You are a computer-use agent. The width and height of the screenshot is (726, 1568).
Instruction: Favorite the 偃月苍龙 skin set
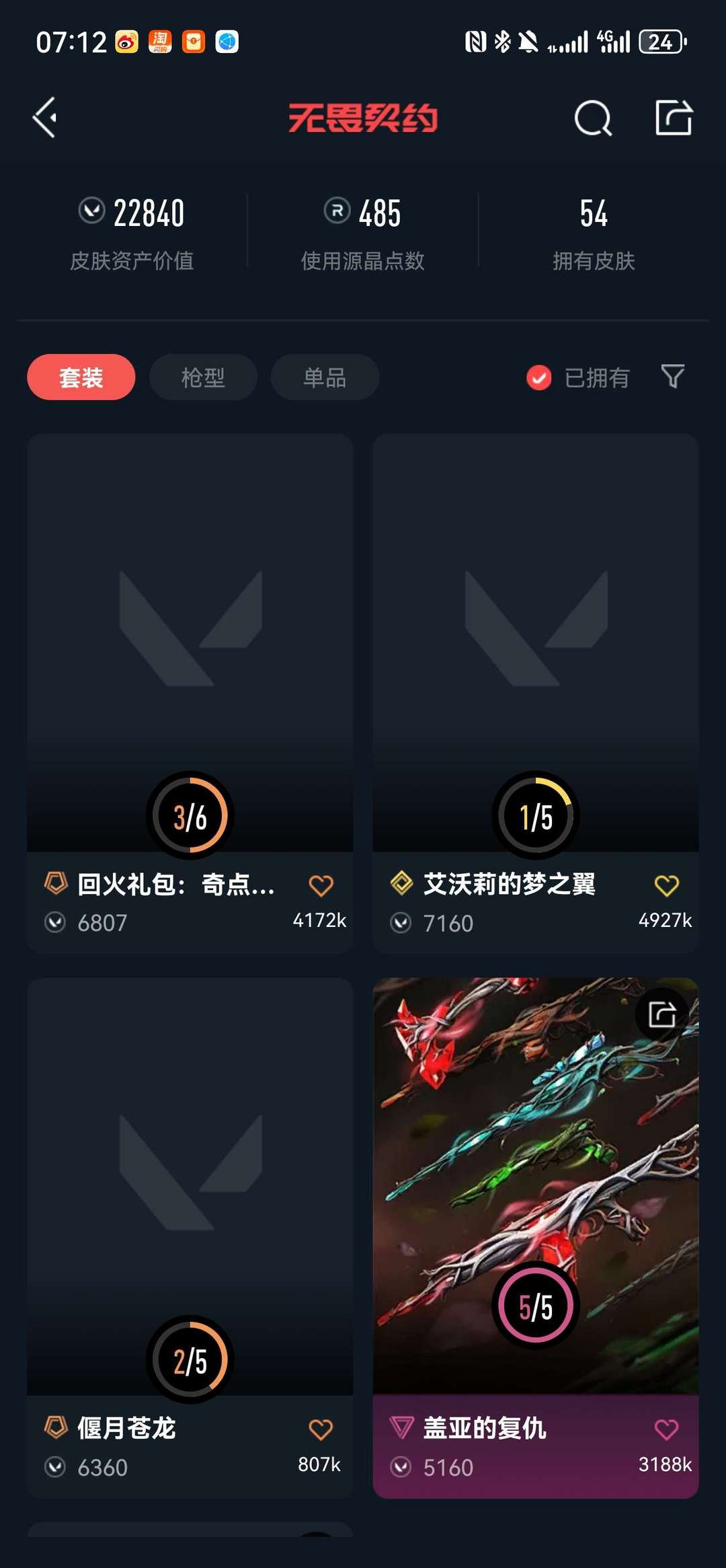pos(321,1428)
